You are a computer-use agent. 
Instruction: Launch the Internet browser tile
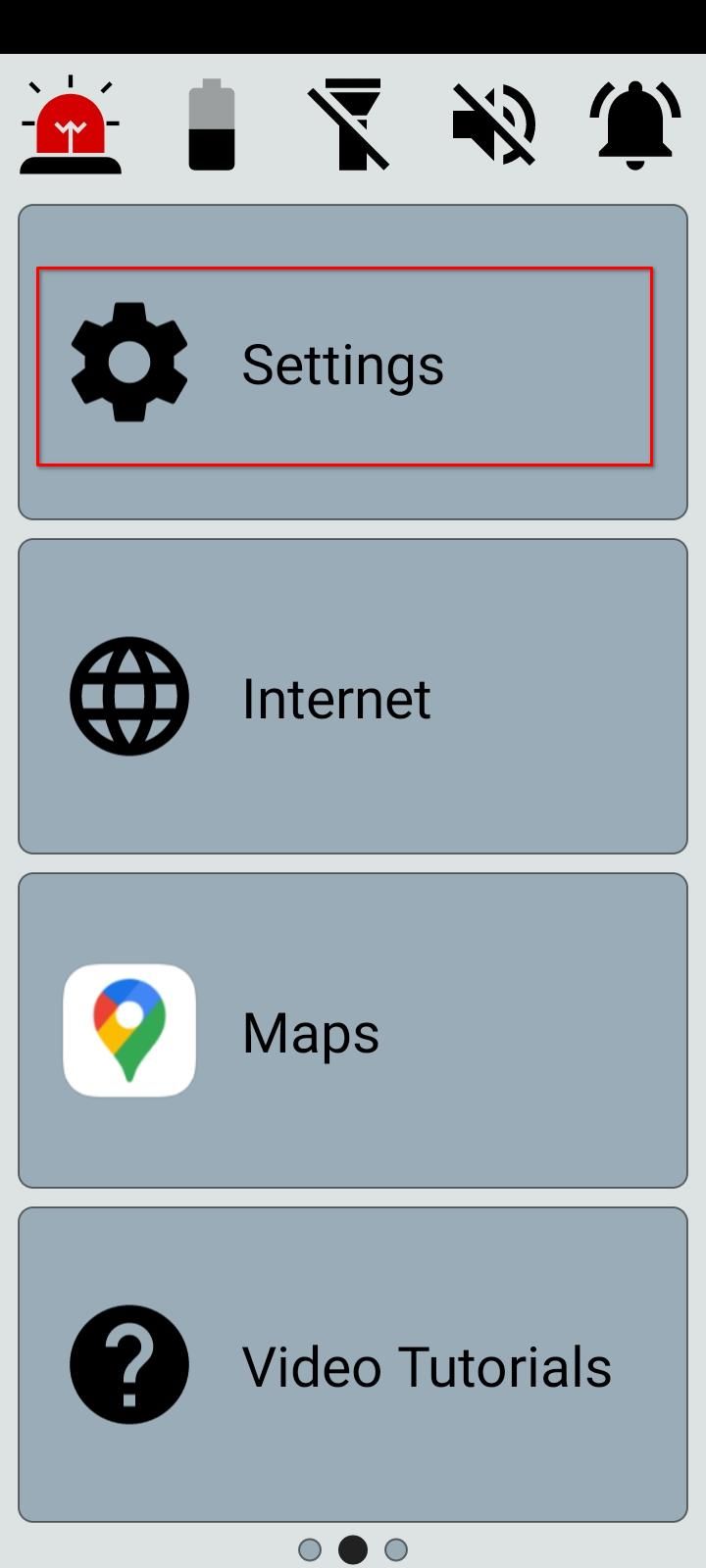(x=353, y=697)
